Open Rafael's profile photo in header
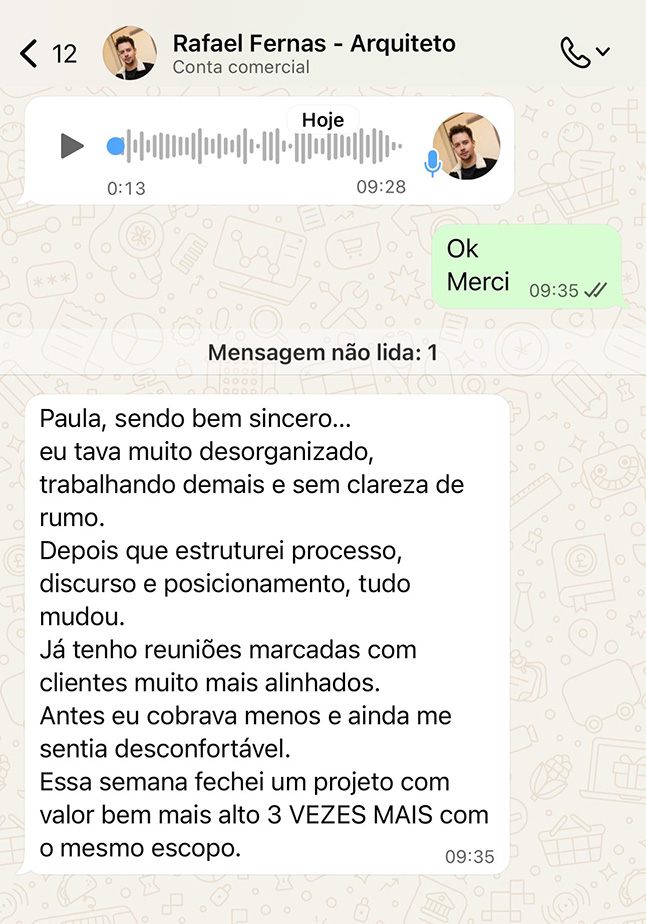This screenshot has height=924, width=646. (130, 53)
